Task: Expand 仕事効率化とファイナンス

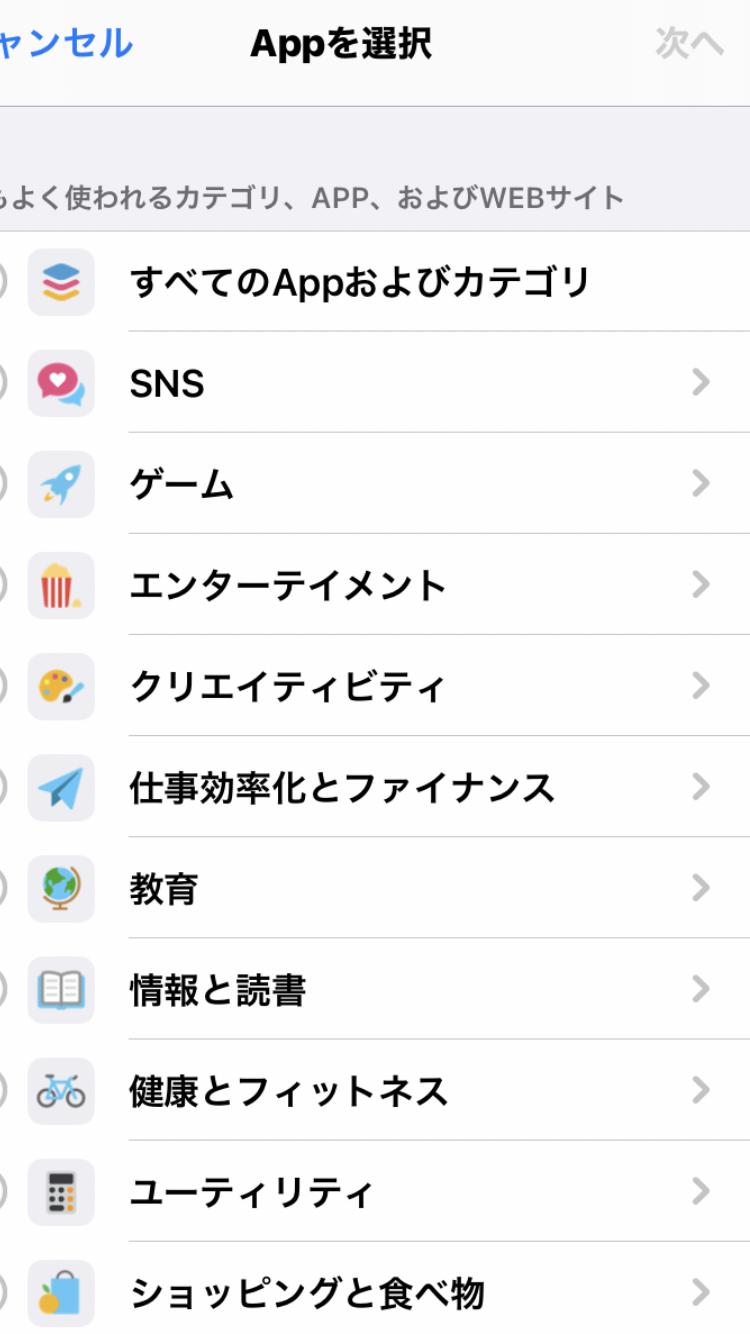Action: pyautogui.click(x=700, y=788)
